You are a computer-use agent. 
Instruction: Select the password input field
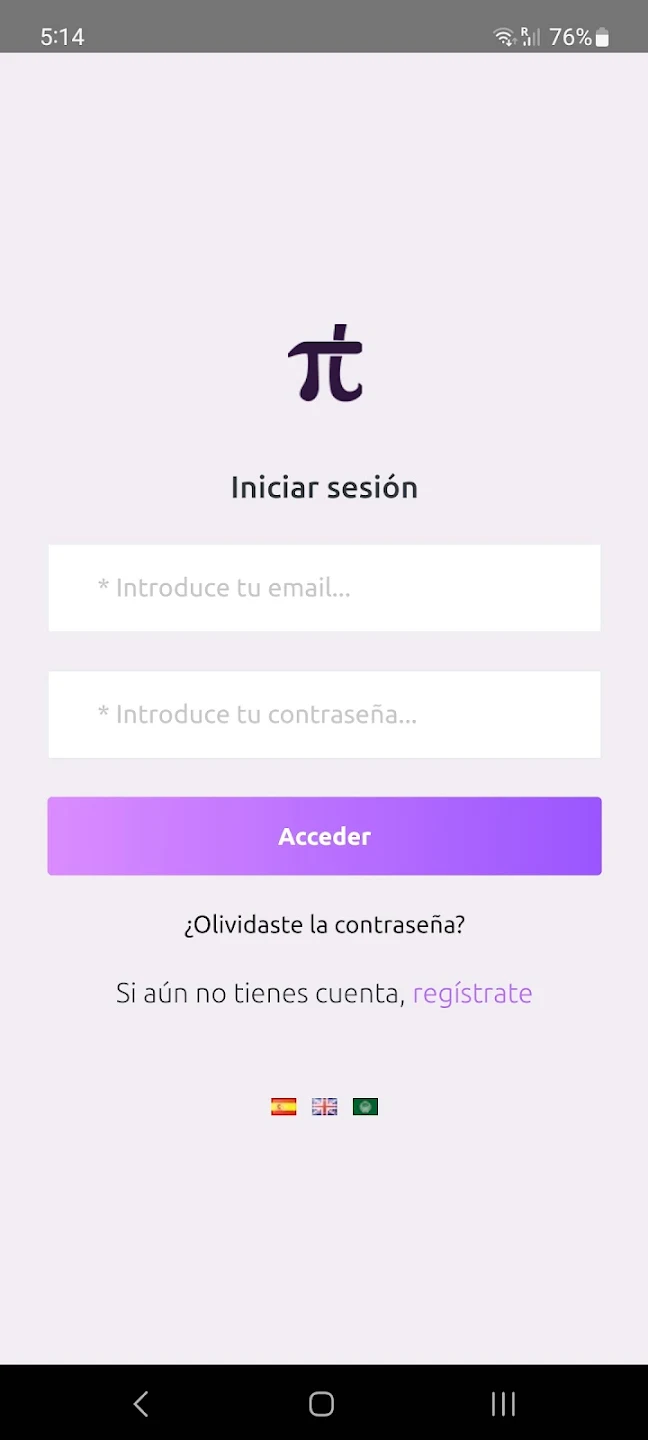tap(324, 714)
